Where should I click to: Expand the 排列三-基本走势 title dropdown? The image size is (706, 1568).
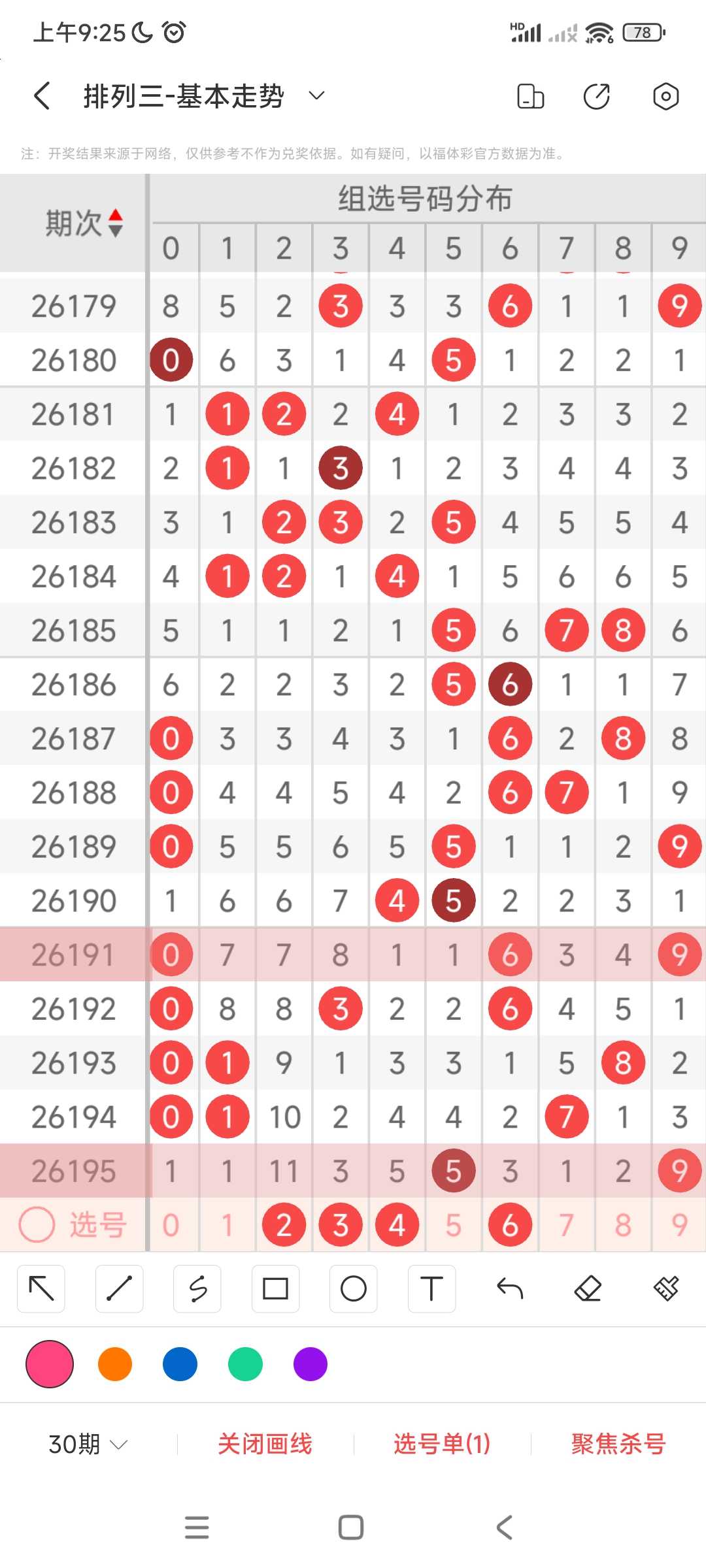(316, 96)
